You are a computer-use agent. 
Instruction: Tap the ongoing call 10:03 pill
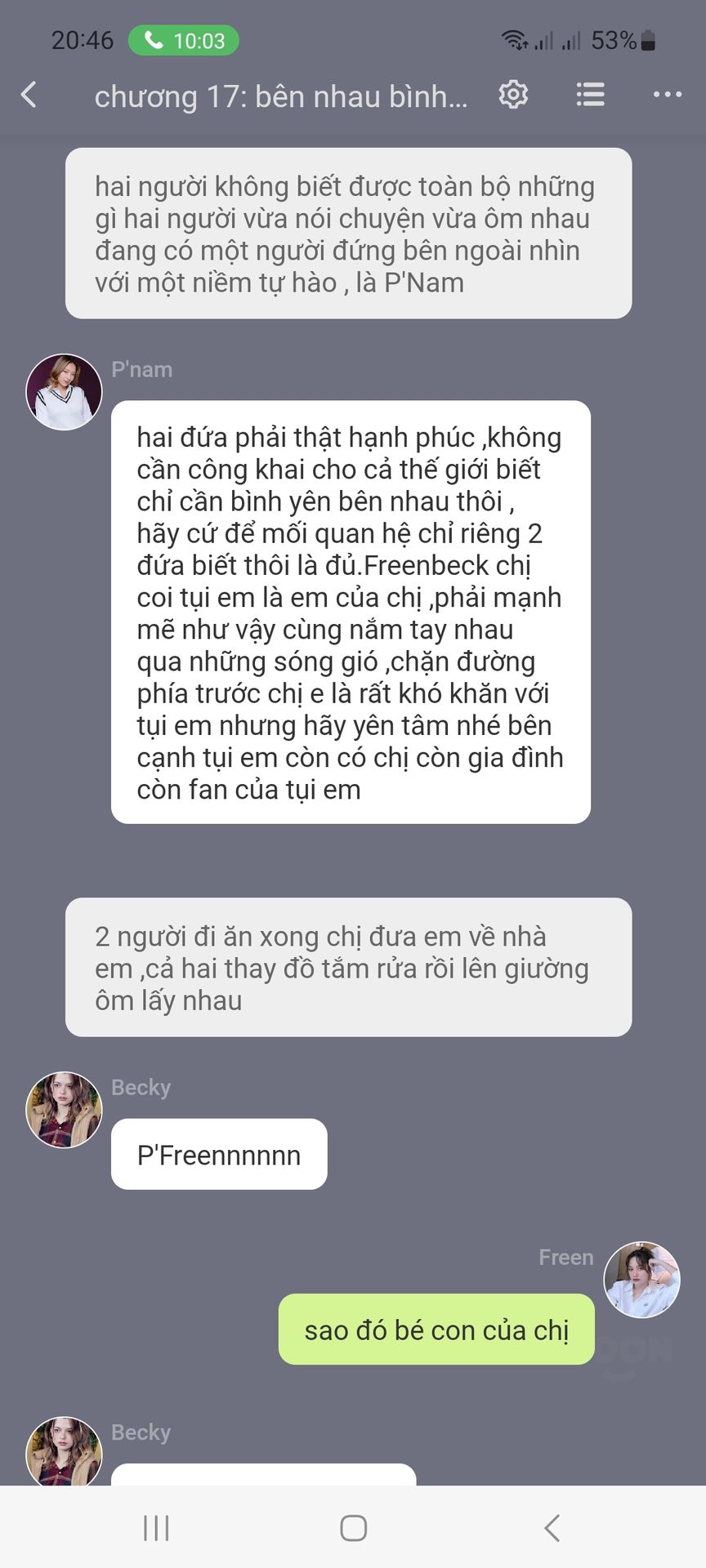pos(184,40)
